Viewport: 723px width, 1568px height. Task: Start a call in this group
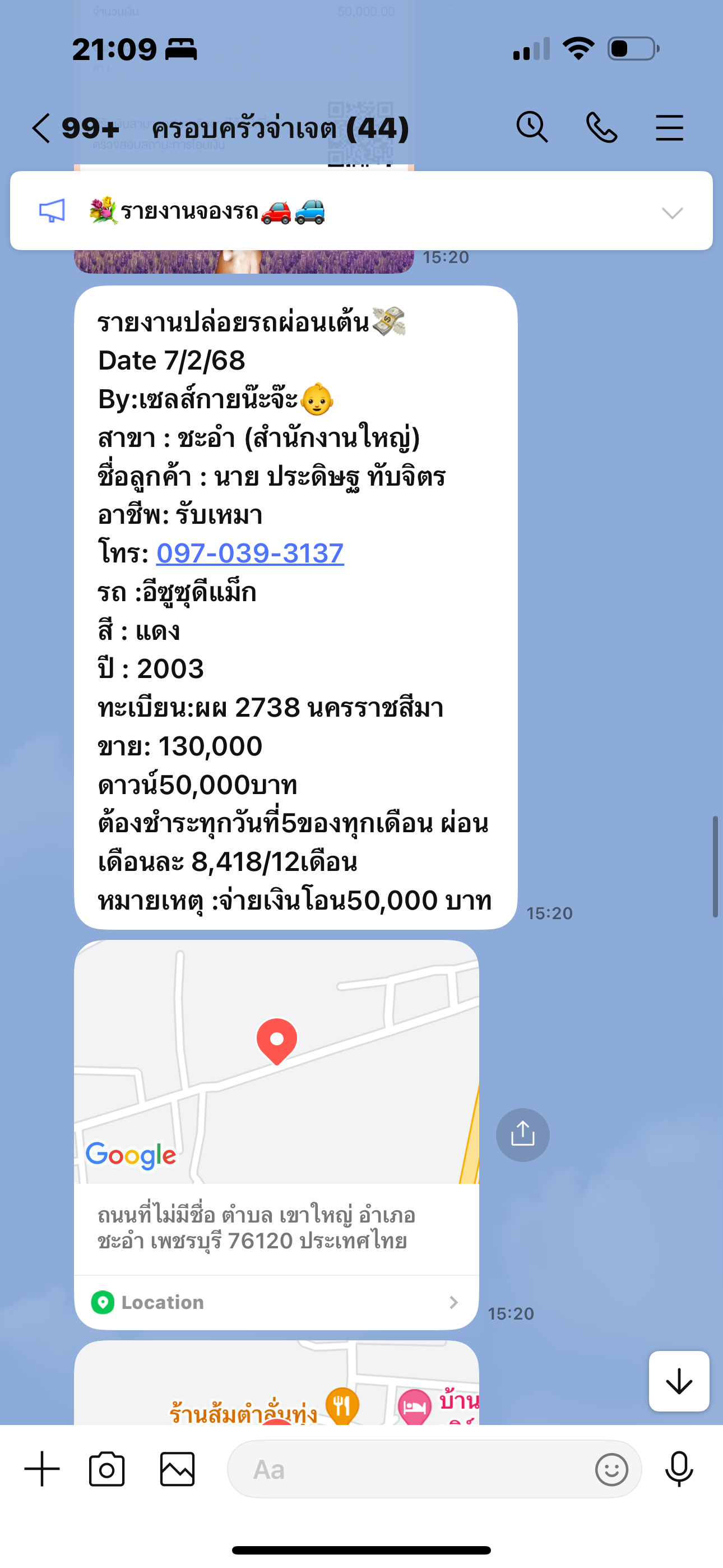[601, 128]
